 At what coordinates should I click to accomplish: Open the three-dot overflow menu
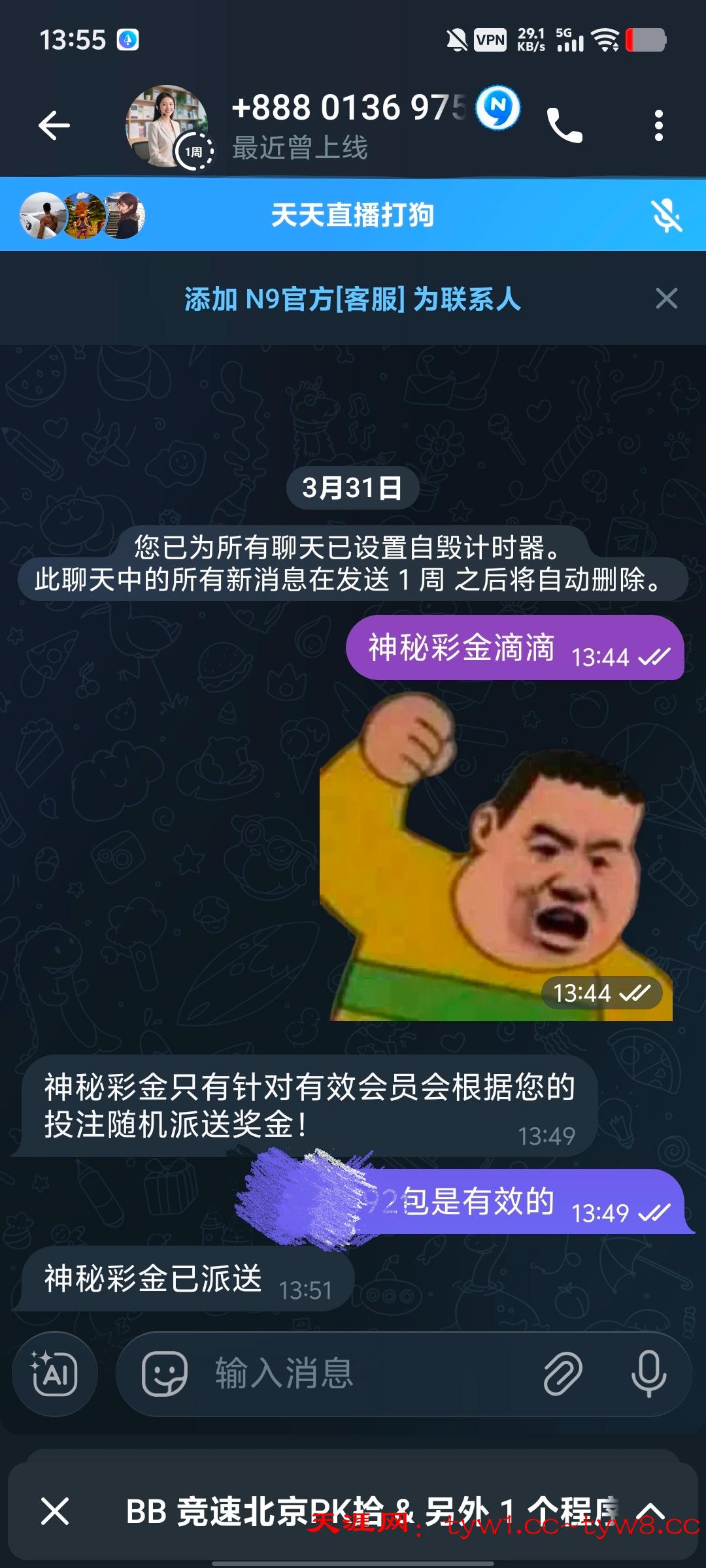click(x=658, y=125)
